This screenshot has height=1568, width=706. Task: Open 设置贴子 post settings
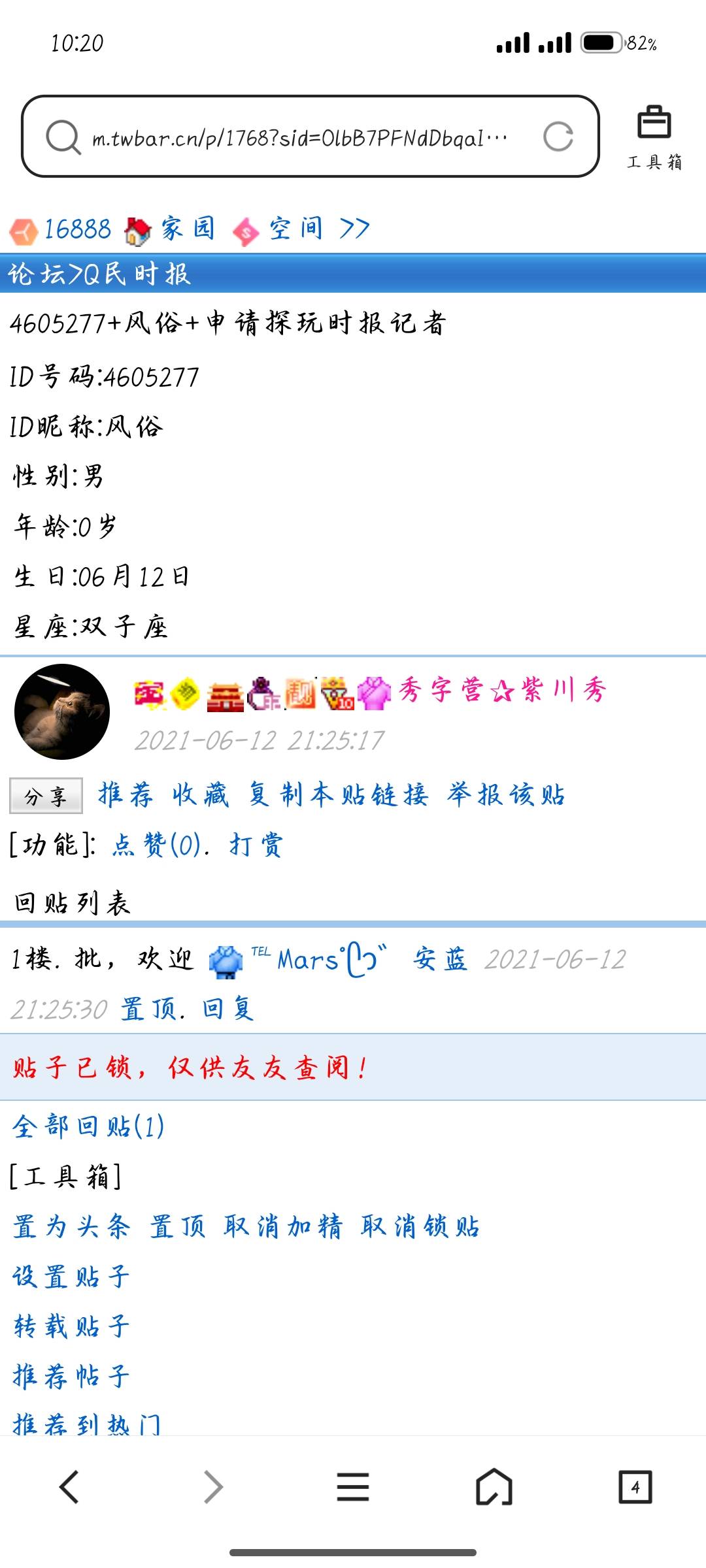coord(72,1277)
